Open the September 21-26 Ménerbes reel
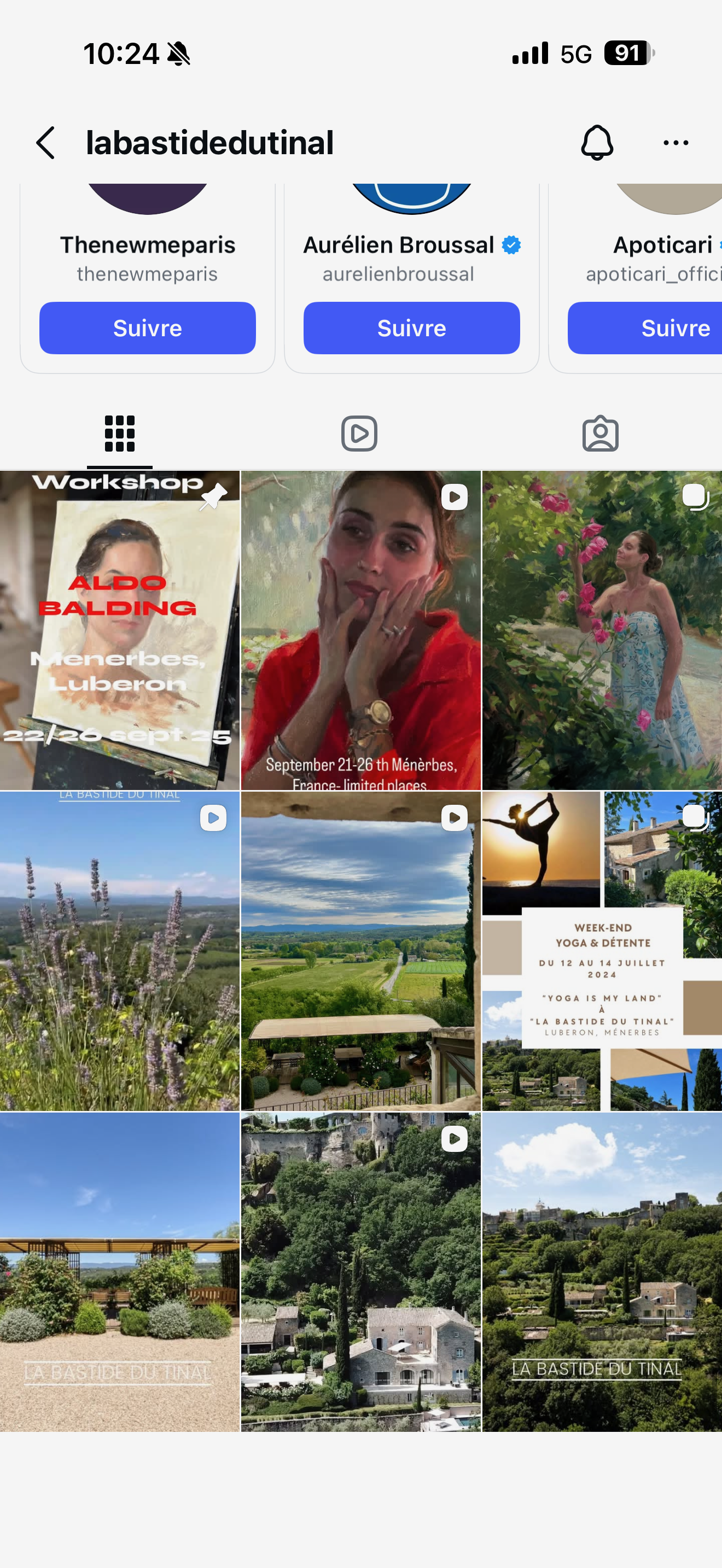This screenshot has height=1568, width=722. tap(361, 630)
